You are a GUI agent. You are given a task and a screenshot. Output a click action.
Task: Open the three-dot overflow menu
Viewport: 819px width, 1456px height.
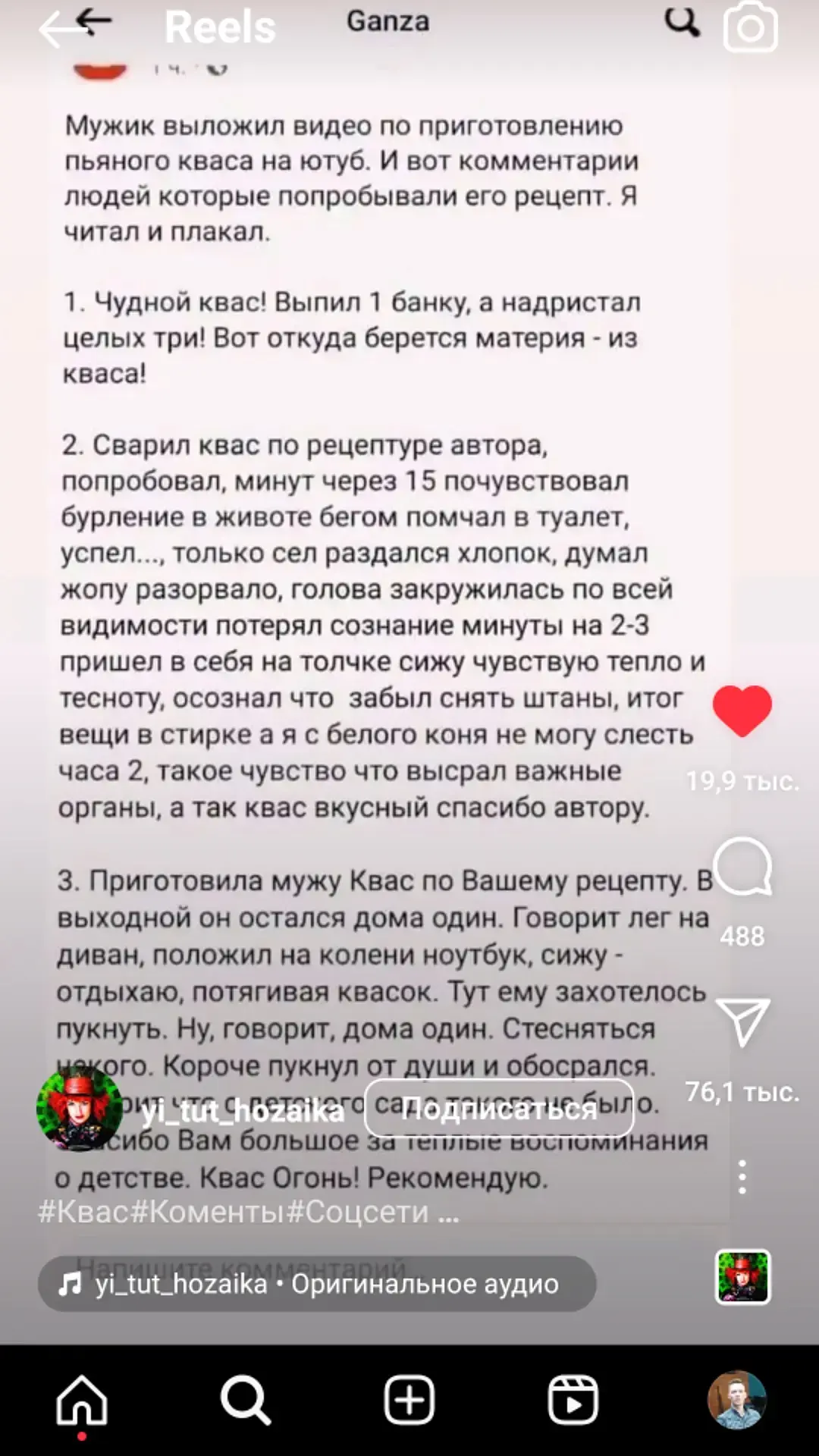coord(742,1177)
